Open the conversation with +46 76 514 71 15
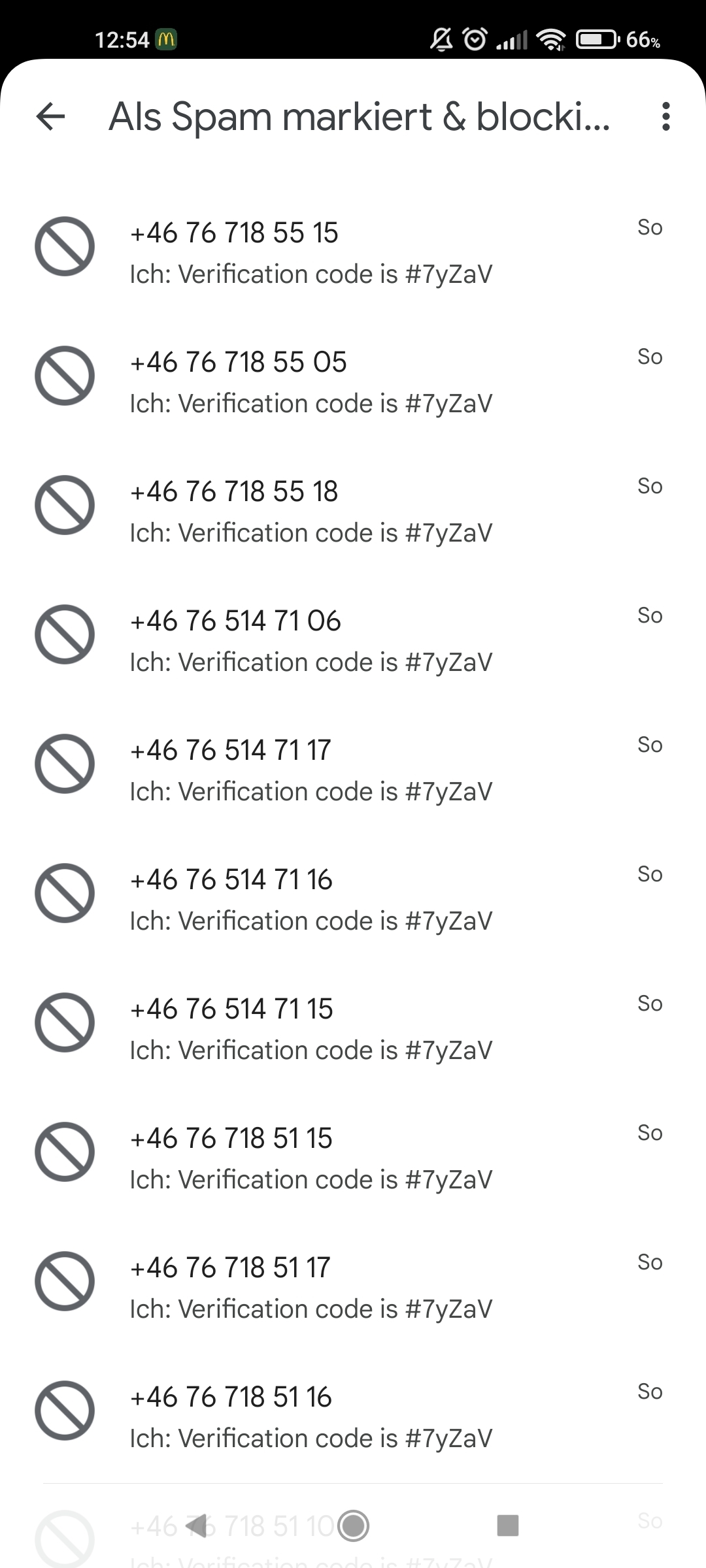 click(353, 1023)
